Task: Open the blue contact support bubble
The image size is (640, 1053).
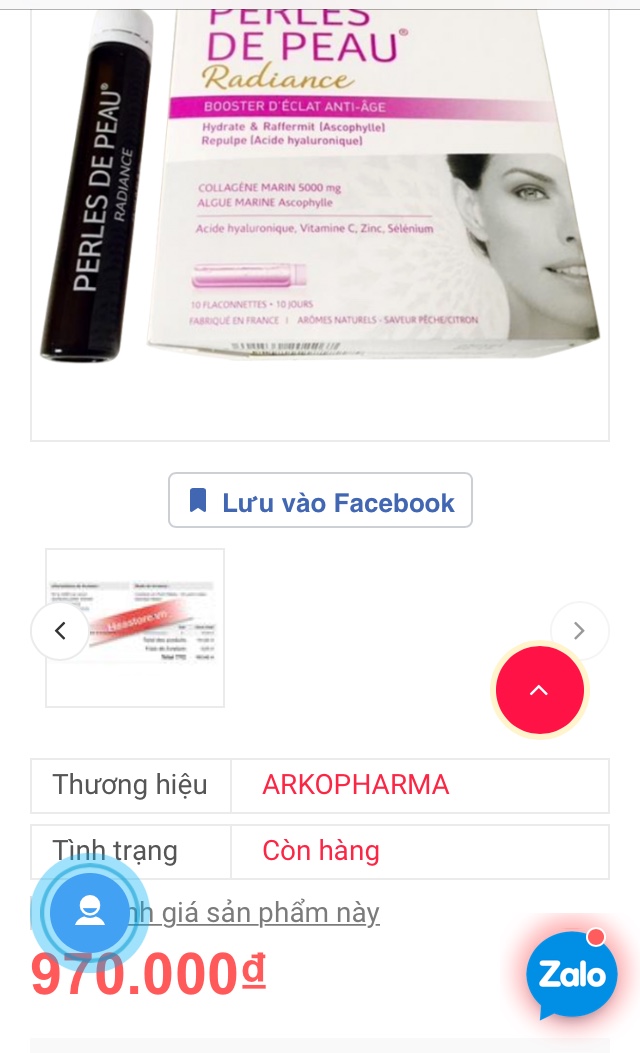Action: coord(90,913)
